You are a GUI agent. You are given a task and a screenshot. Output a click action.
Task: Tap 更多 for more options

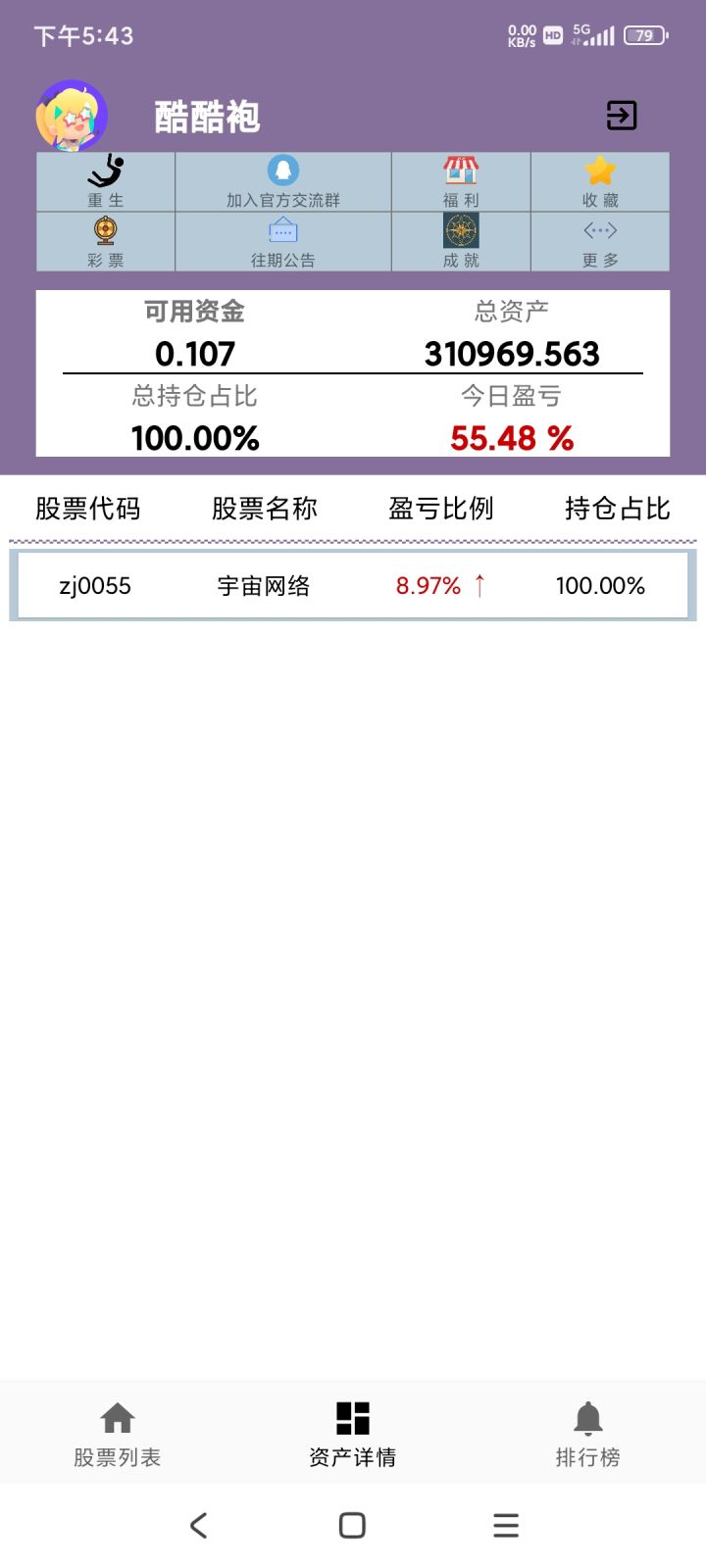pyautogui.click(x=600, y=241)
